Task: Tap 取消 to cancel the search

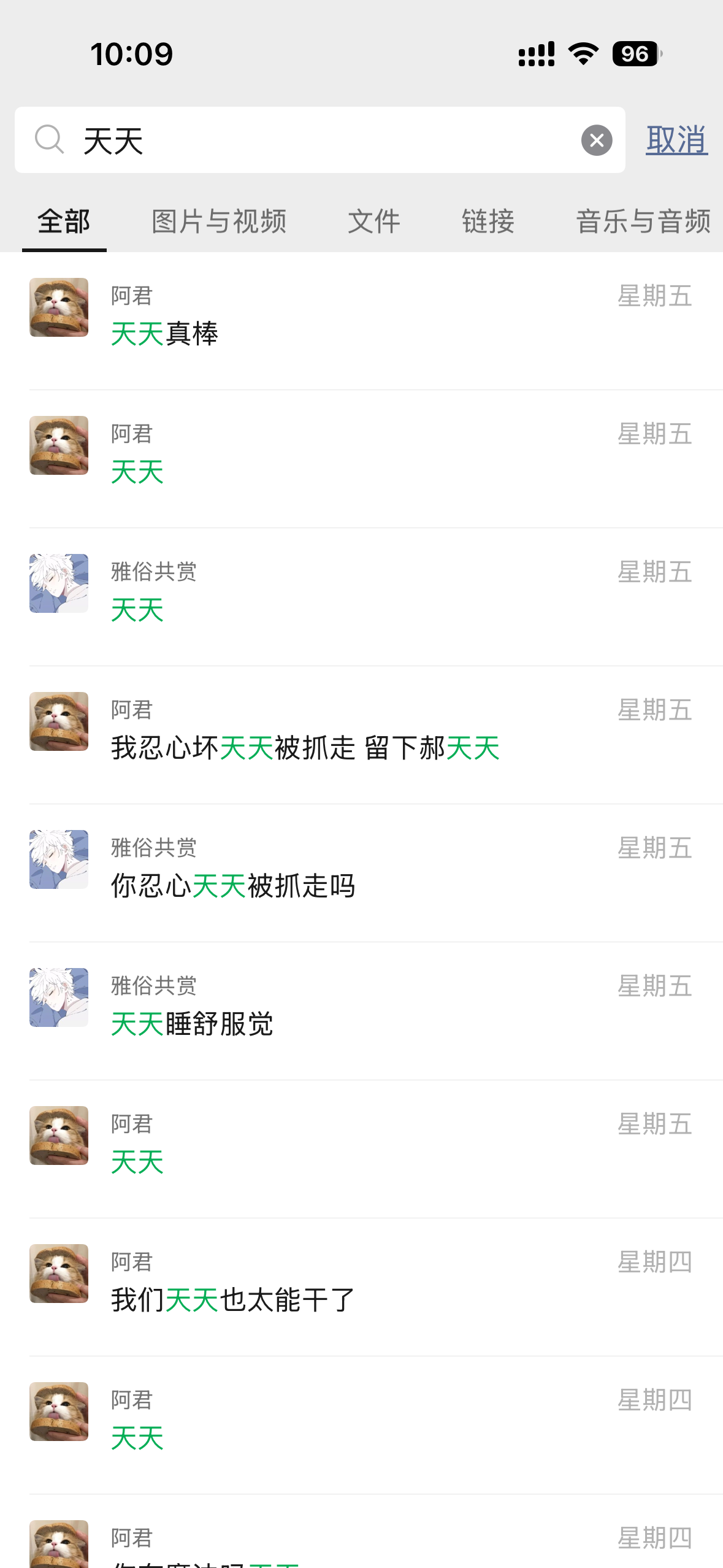Action: [x=676, y=140]
